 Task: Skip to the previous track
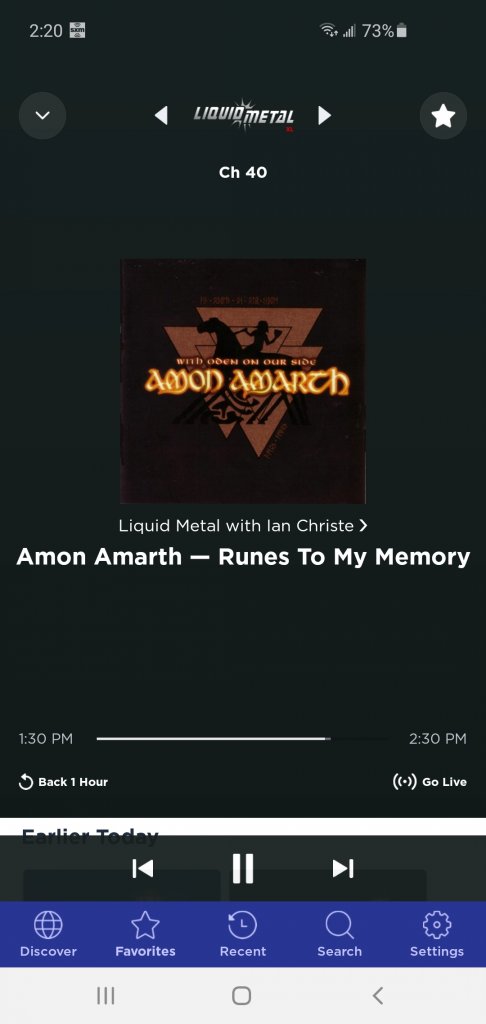[142, 868]
